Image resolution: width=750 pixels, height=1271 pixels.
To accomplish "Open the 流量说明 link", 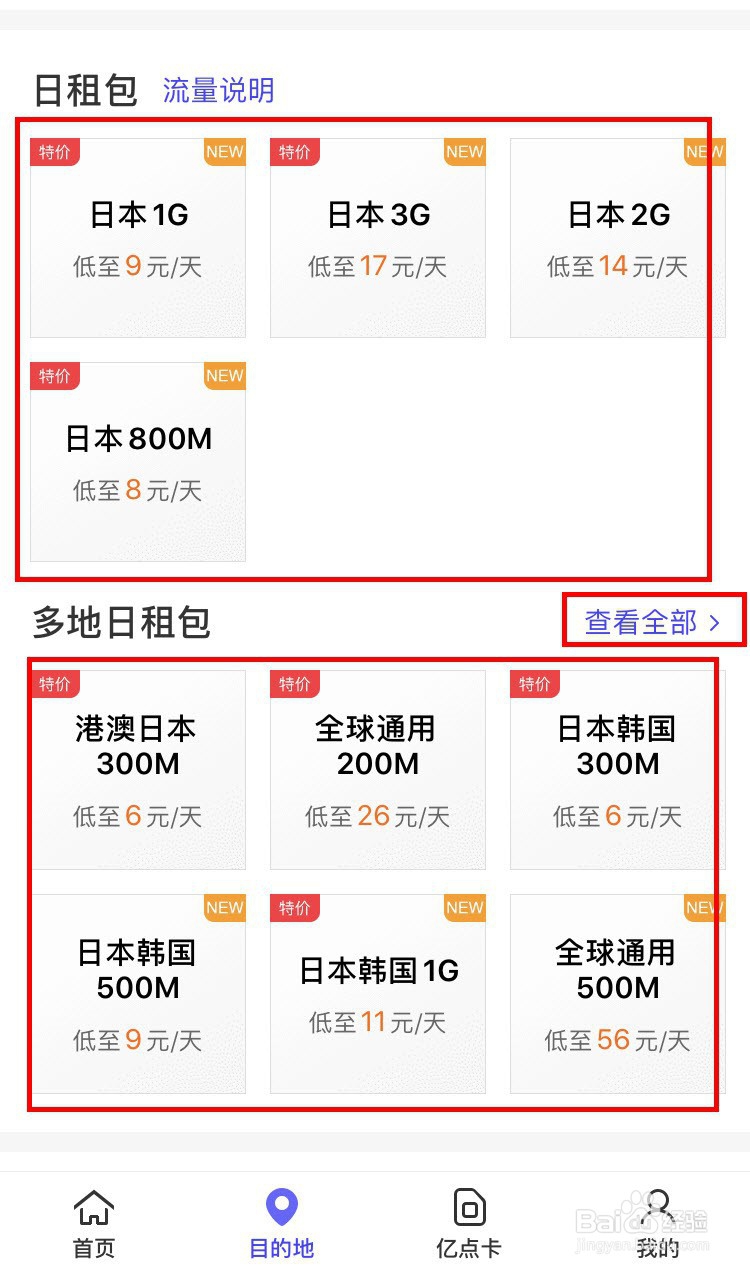I will click(x=218, y=90).
